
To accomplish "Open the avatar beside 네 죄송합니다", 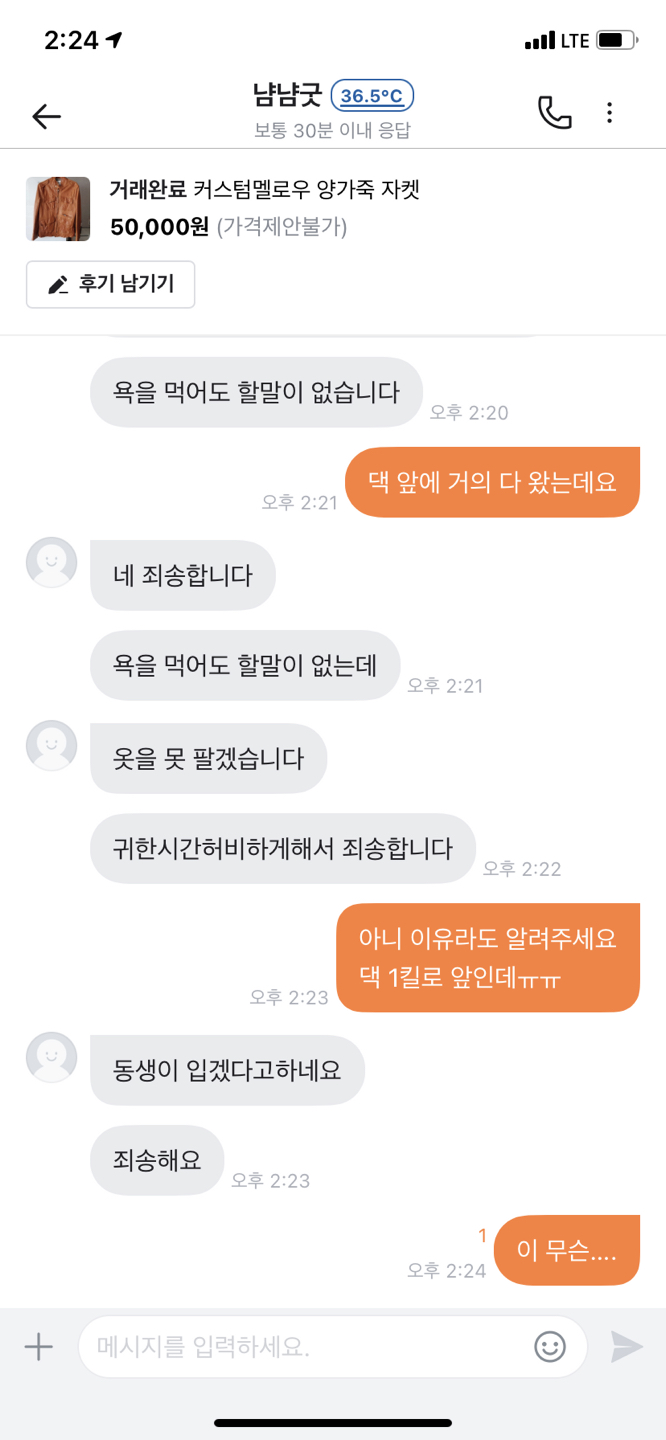I will click(51, 563).
